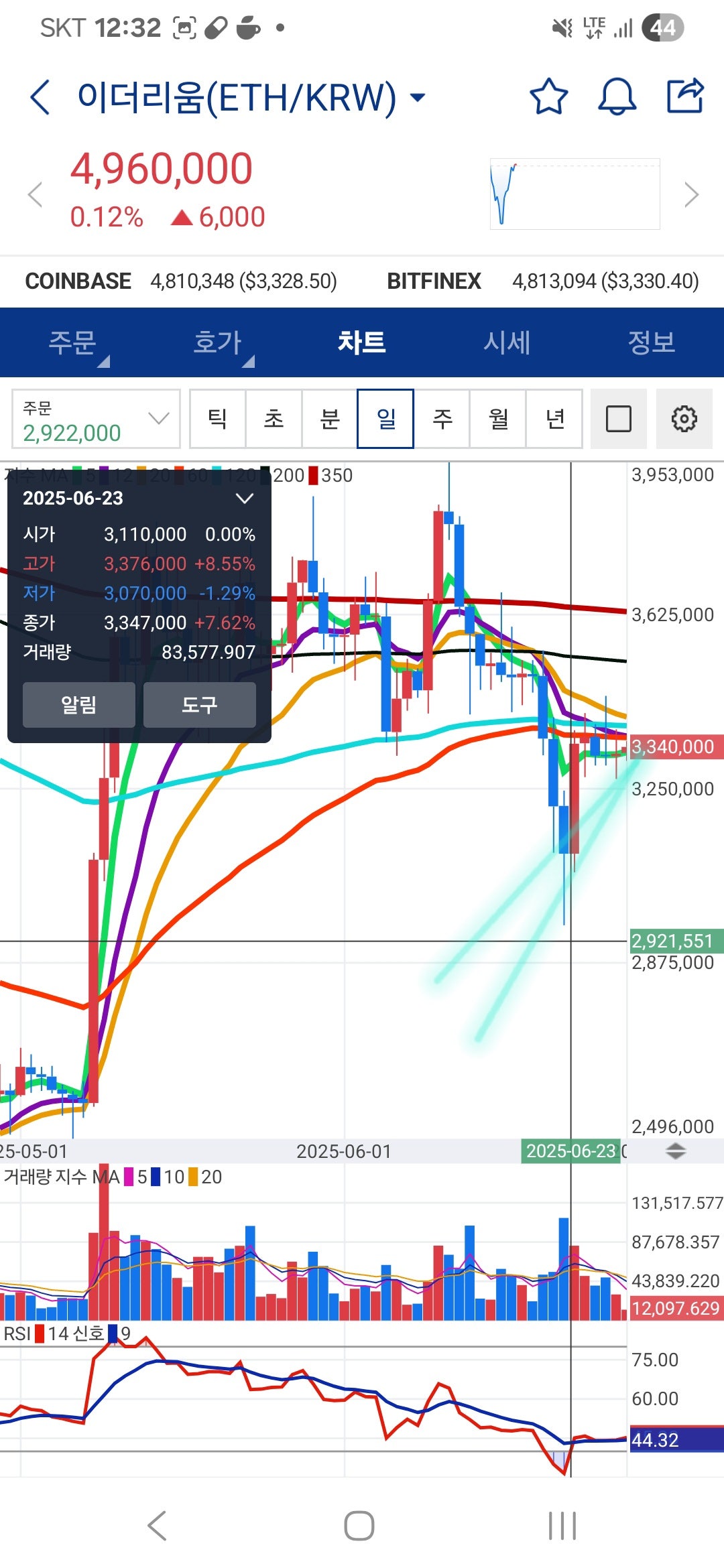Expand the chart to full screen
Viewport: 724px width, 1568px height.
(x=618, y=419)
